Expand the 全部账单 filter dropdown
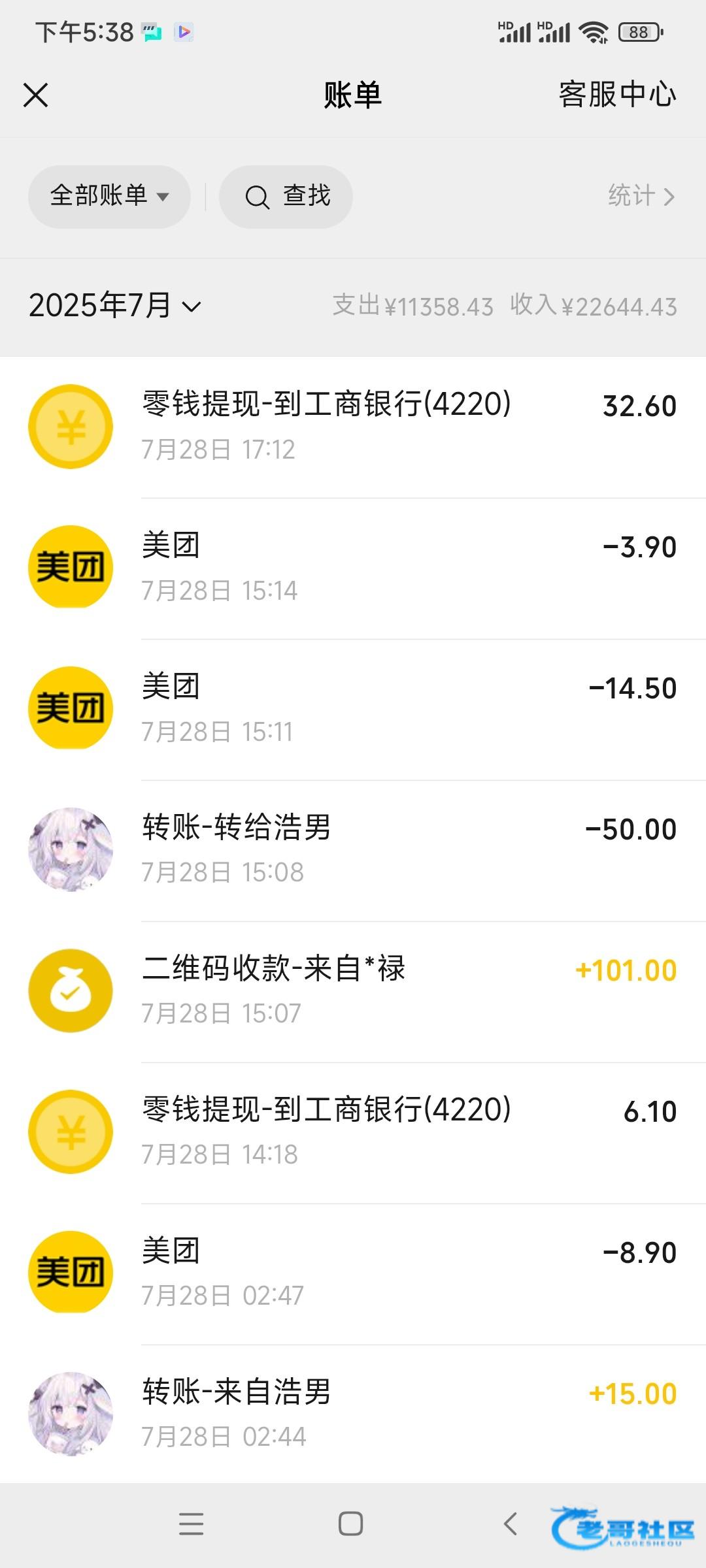Image resolution: width=706 pixels, height=1568 pixels. [109, 196]
